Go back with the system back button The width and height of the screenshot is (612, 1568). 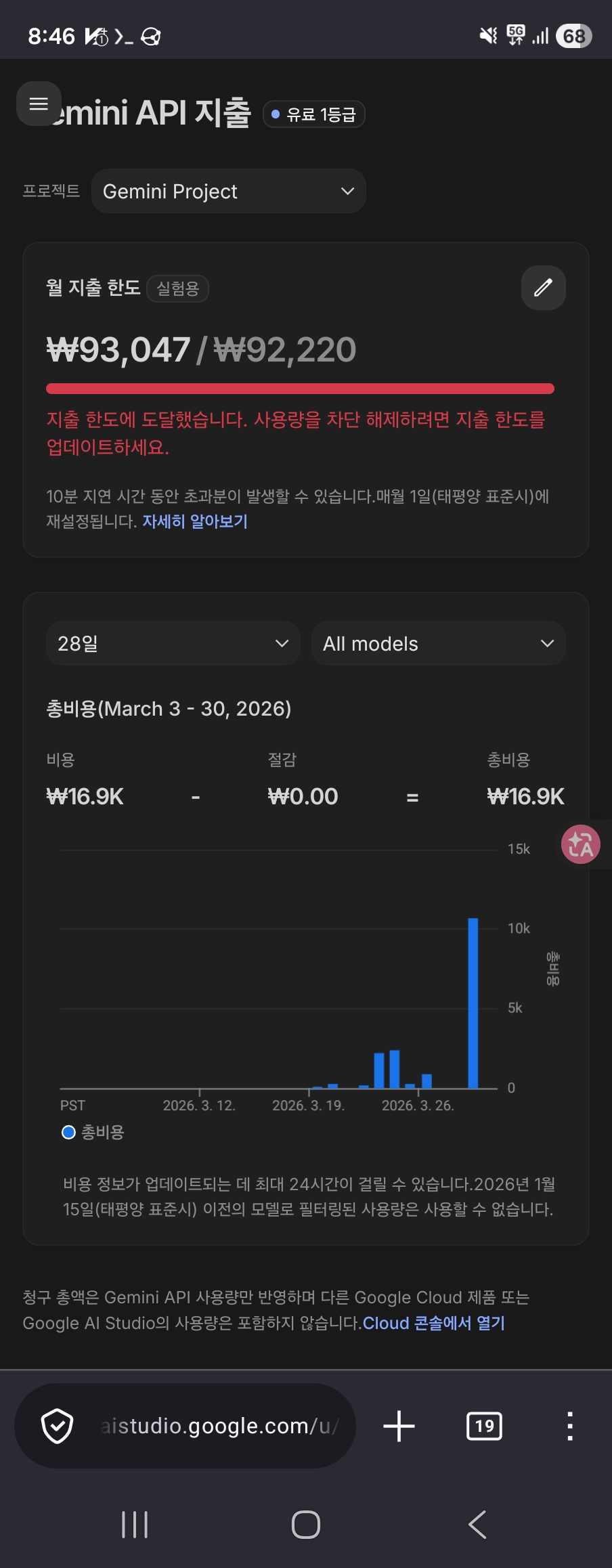[x=477, y=1525]
